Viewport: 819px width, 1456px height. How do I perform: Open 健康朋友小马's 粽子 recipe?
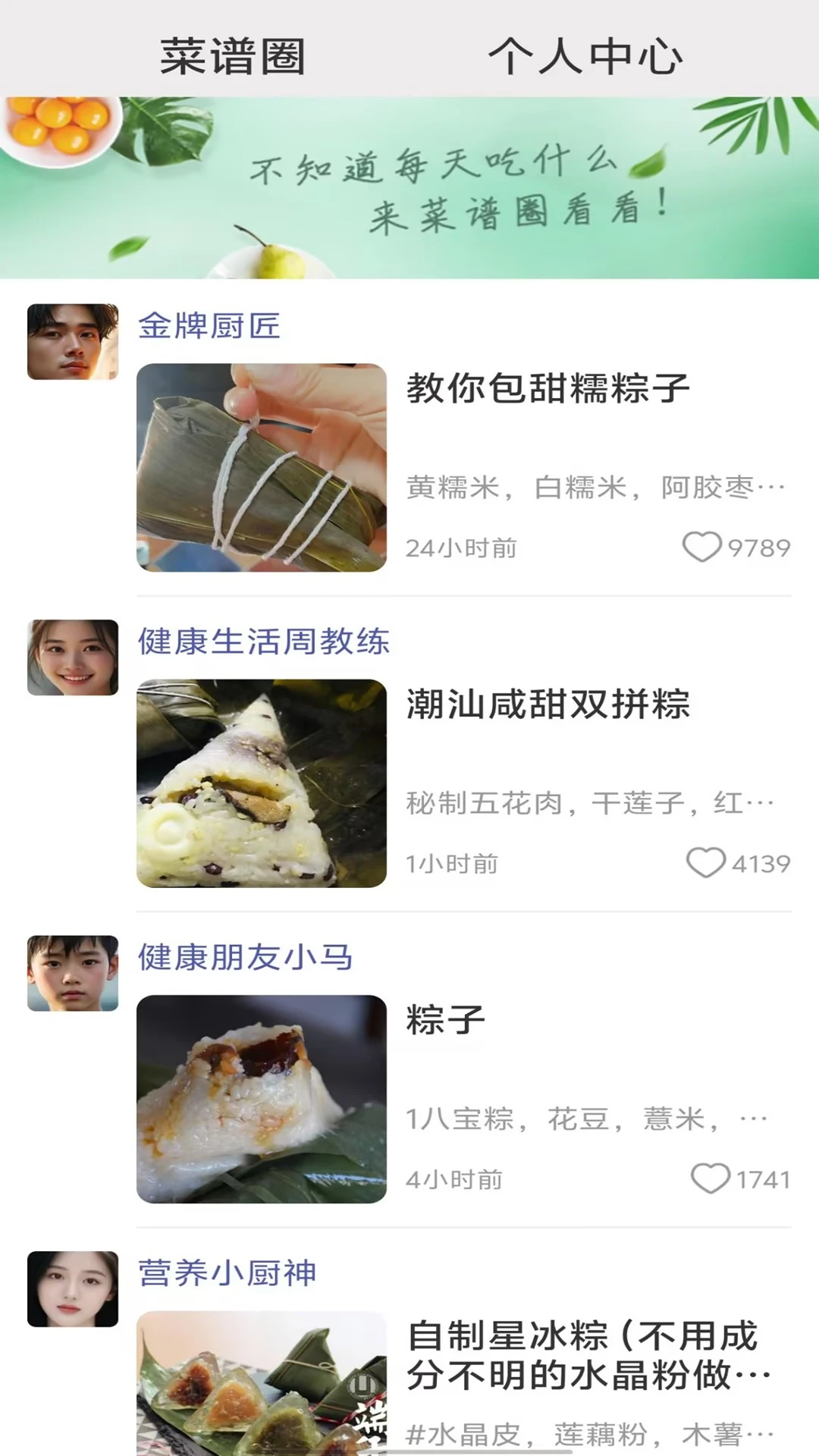[x=446, y=1020]
